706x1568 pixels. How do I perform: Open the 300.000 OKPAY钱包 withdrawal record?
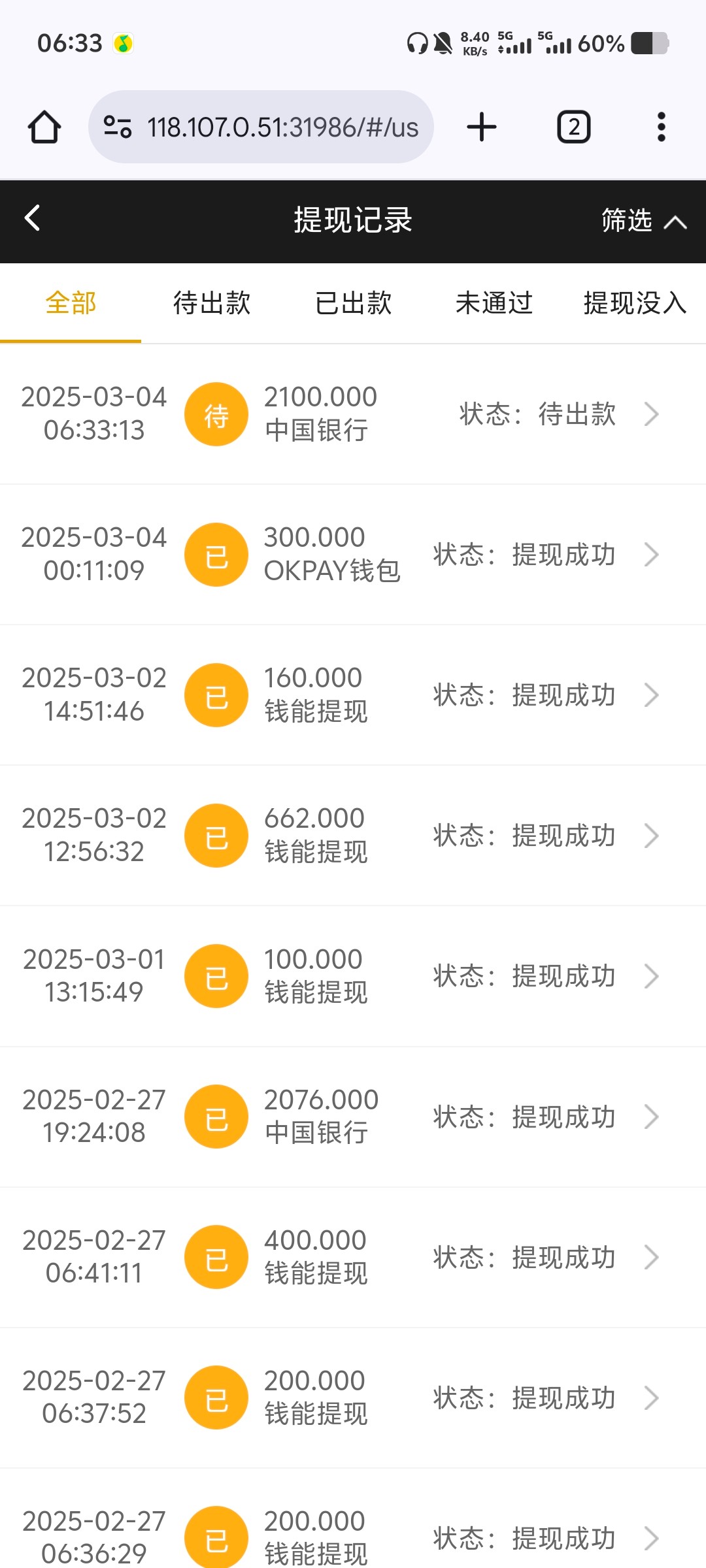coord(353,555)
